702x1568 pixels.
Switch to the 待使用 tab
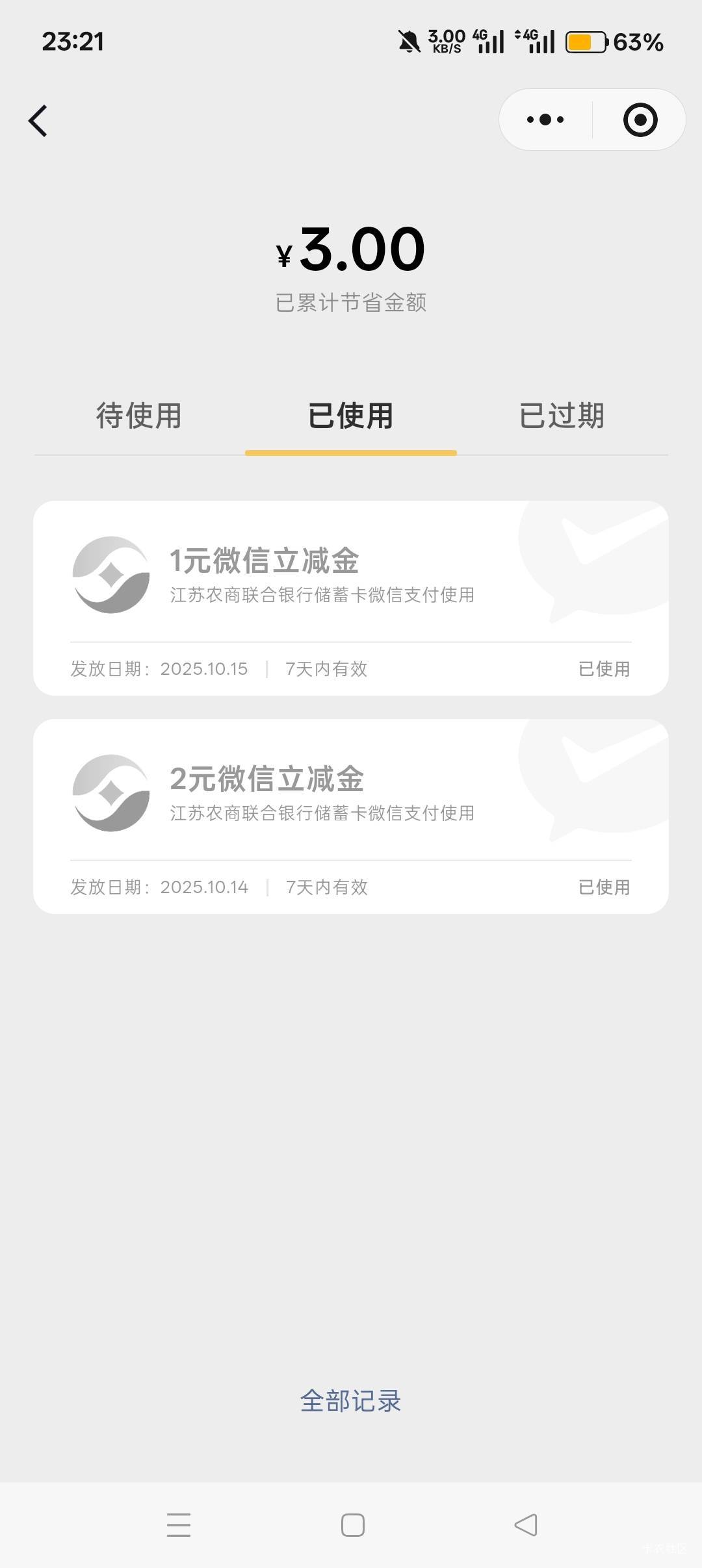(x=139, y=416)
